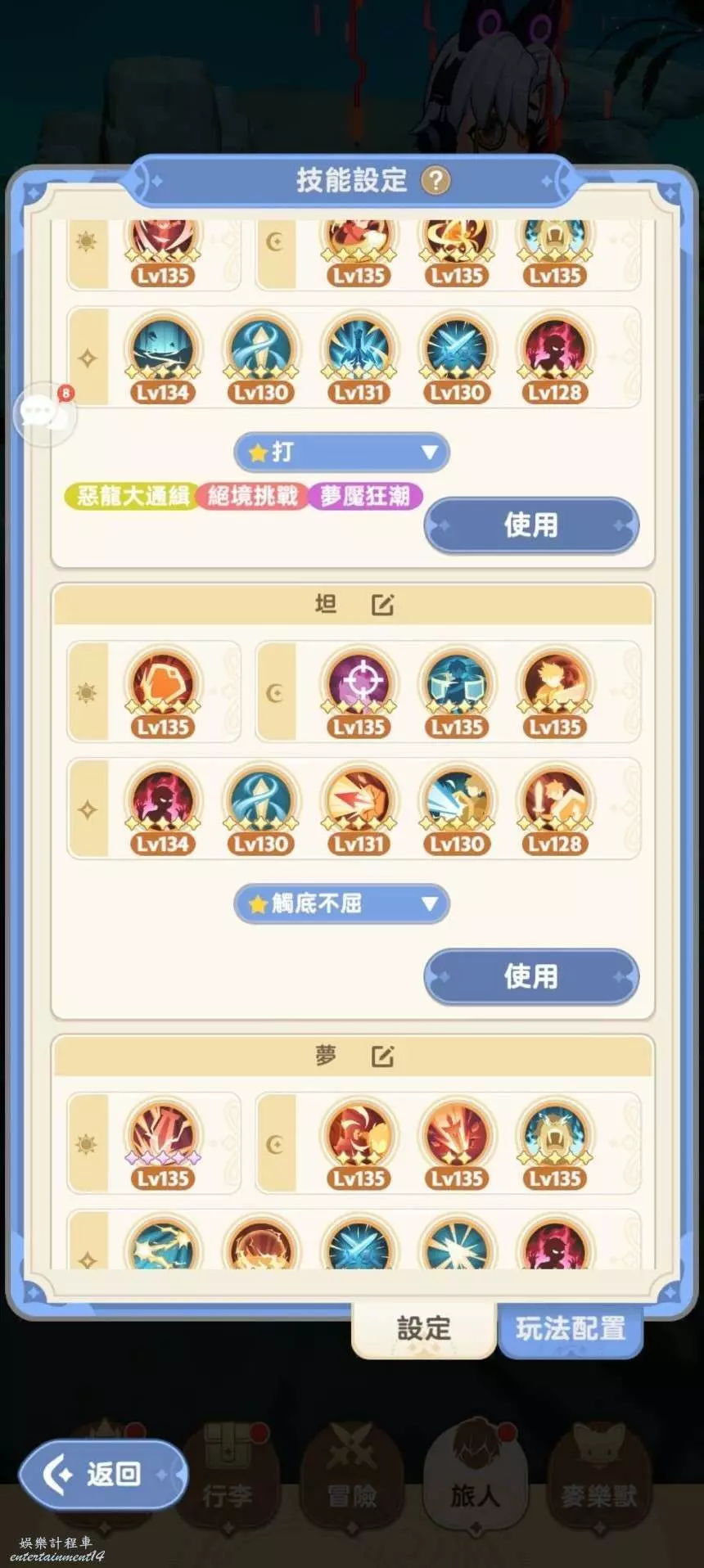Edit the 坦 skill set name

tap(382, 605)
